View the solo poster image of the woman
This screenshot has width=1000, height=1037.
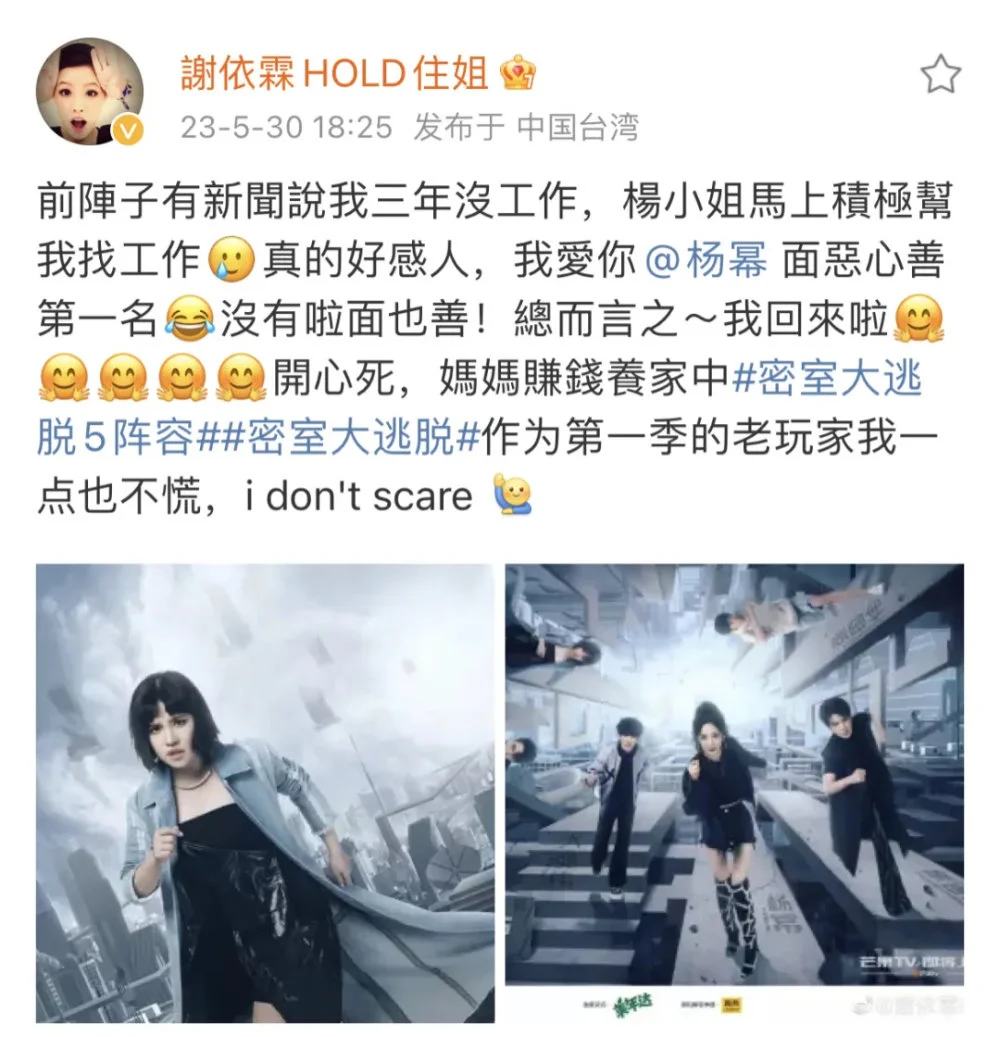[264, 793]
